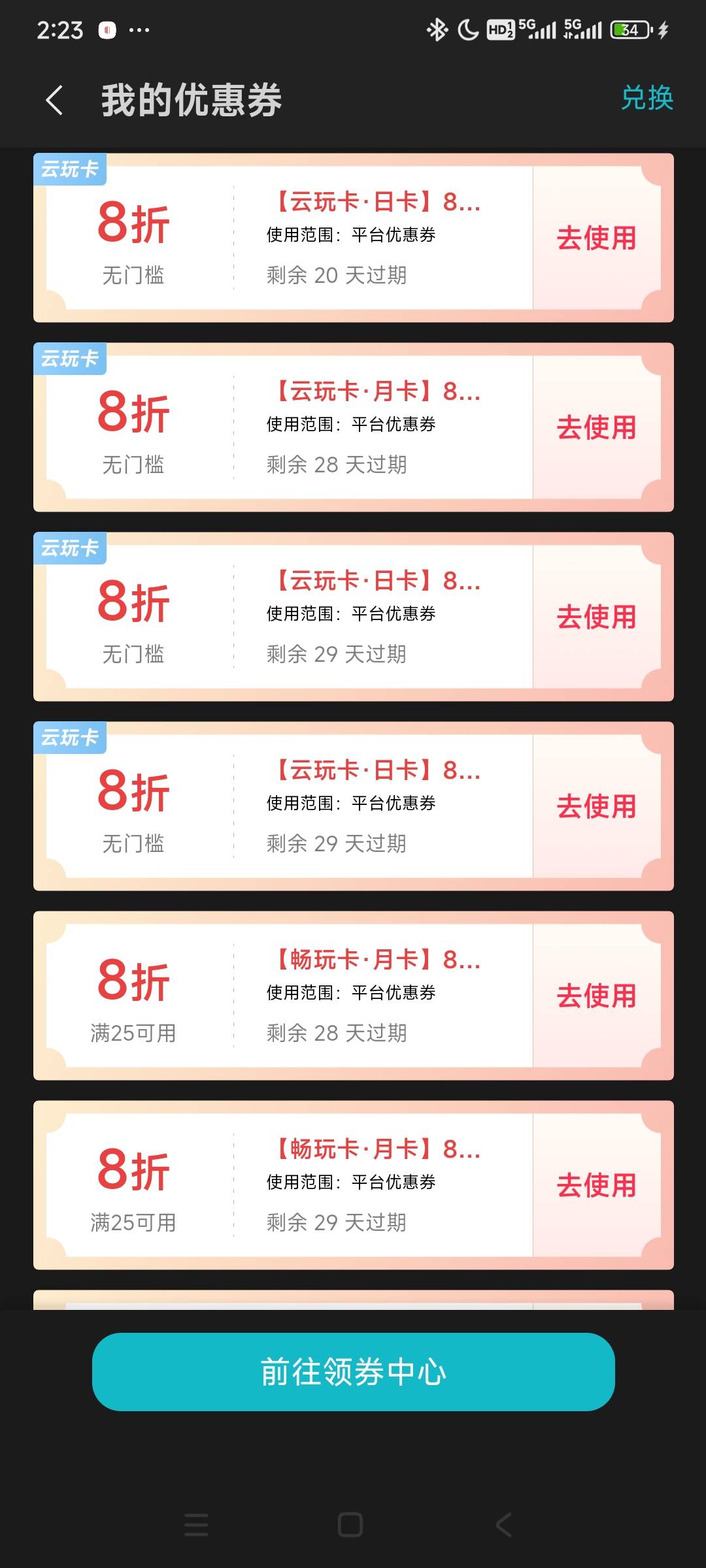Open the 兑换 redeem option
This screenshot has width=706, height=1568.
click(x=647, y=98)
